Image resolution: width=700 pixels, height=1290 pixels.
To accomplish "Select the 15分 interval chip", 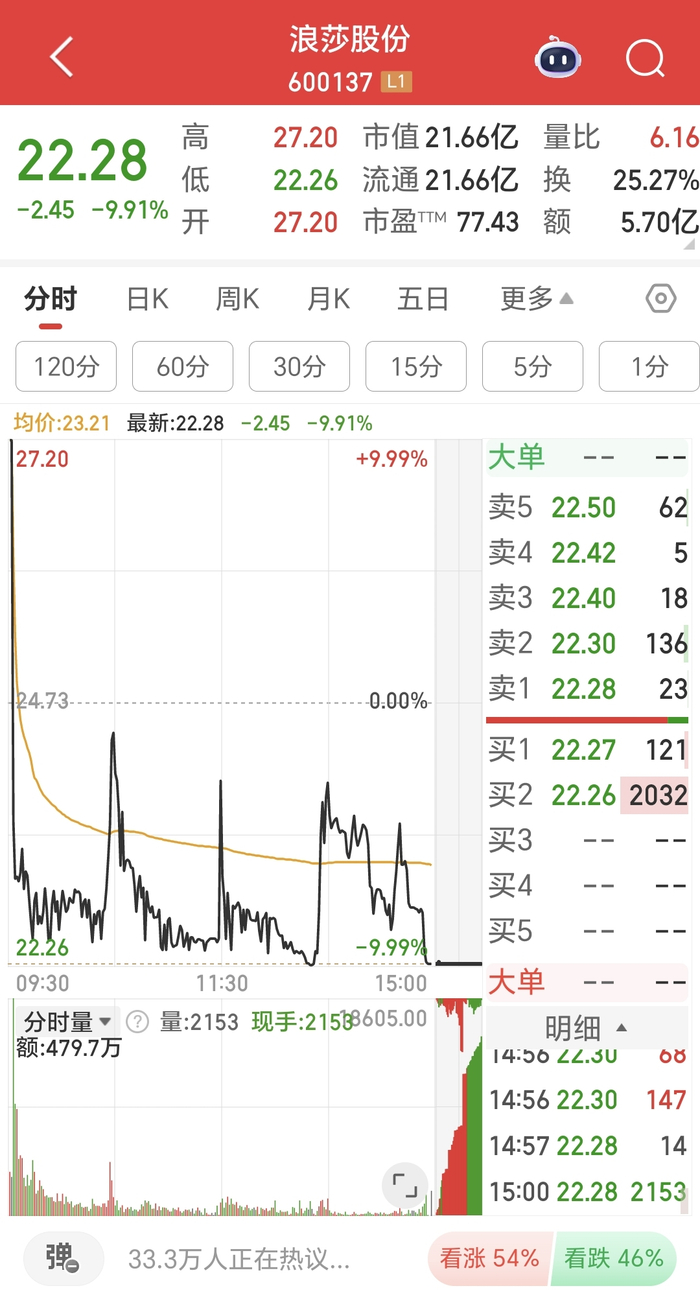I will point(416,367).
